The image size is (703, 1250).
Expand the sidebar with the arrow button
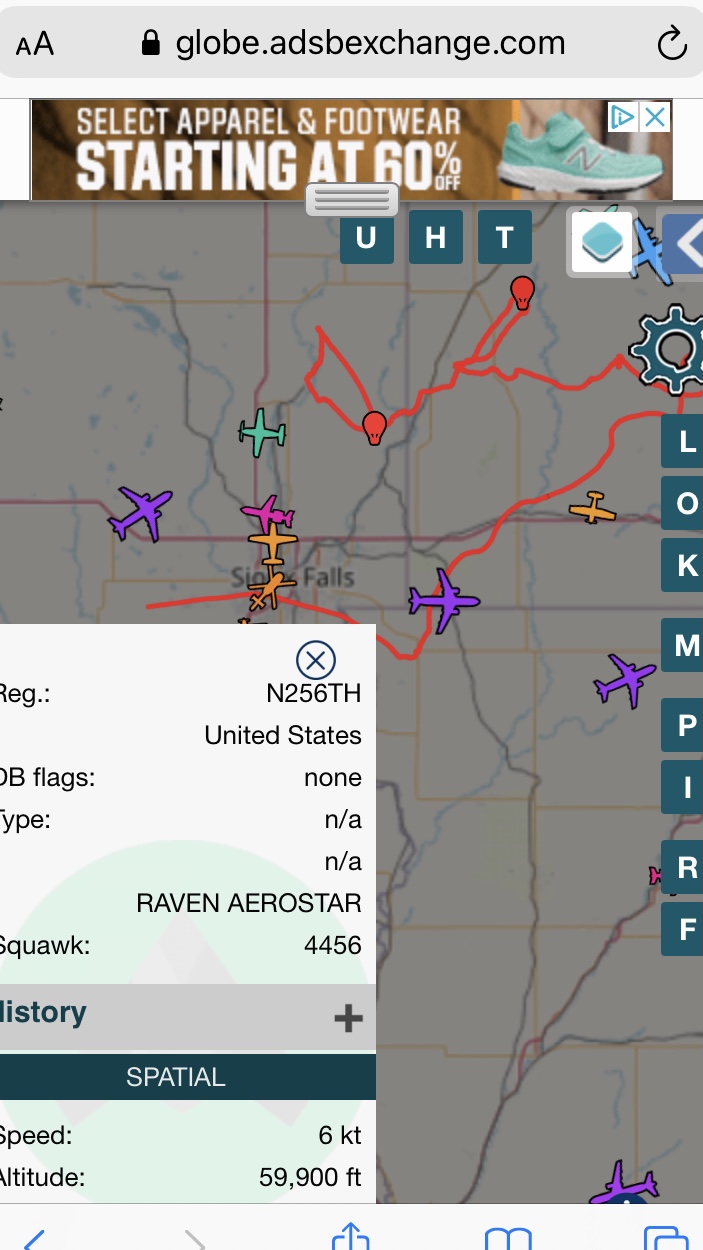pyautogui.click(x=684, y=241)
